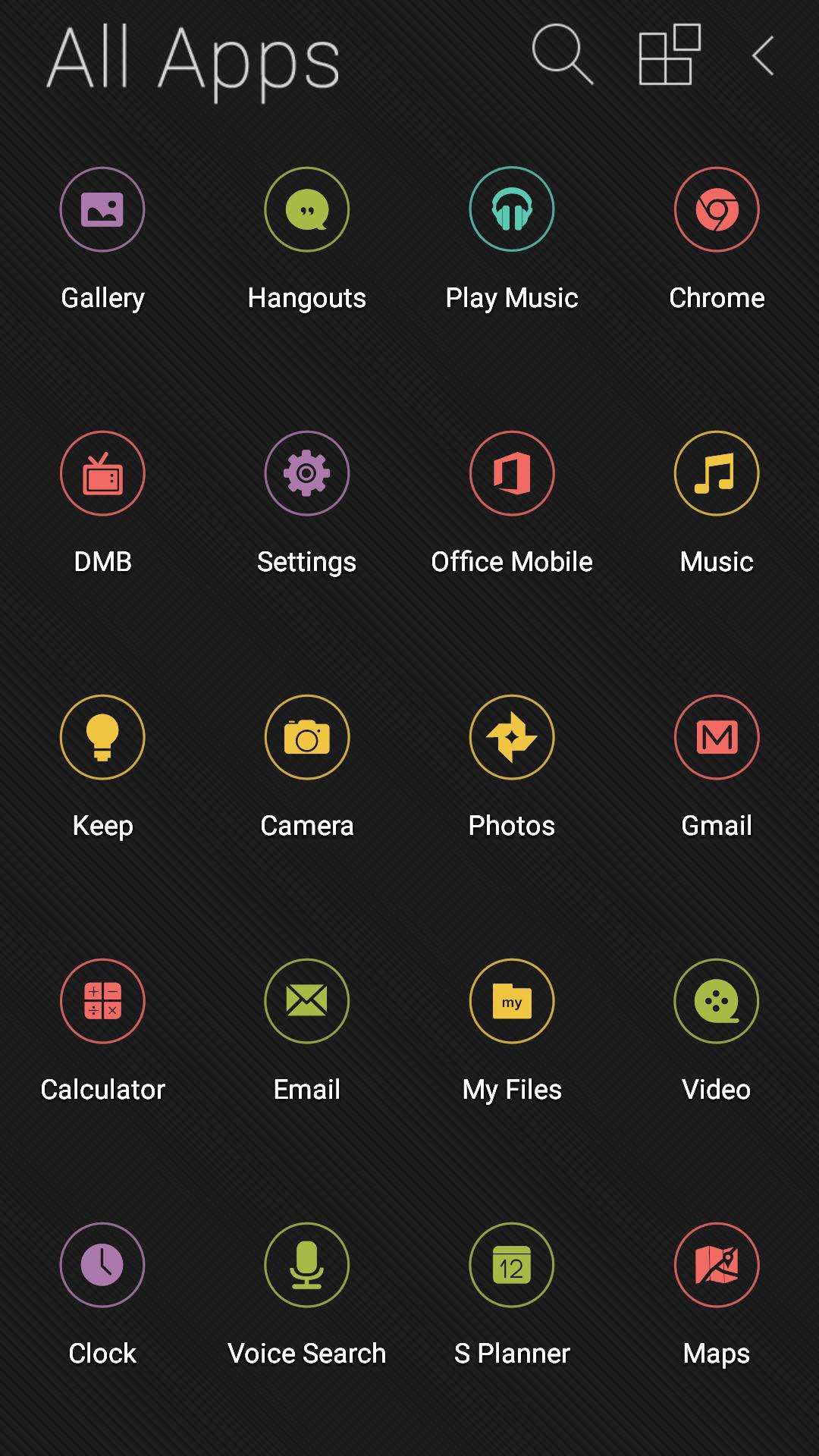Launch Hangouts
819x1456 pixels.
[x=307, y=209]
